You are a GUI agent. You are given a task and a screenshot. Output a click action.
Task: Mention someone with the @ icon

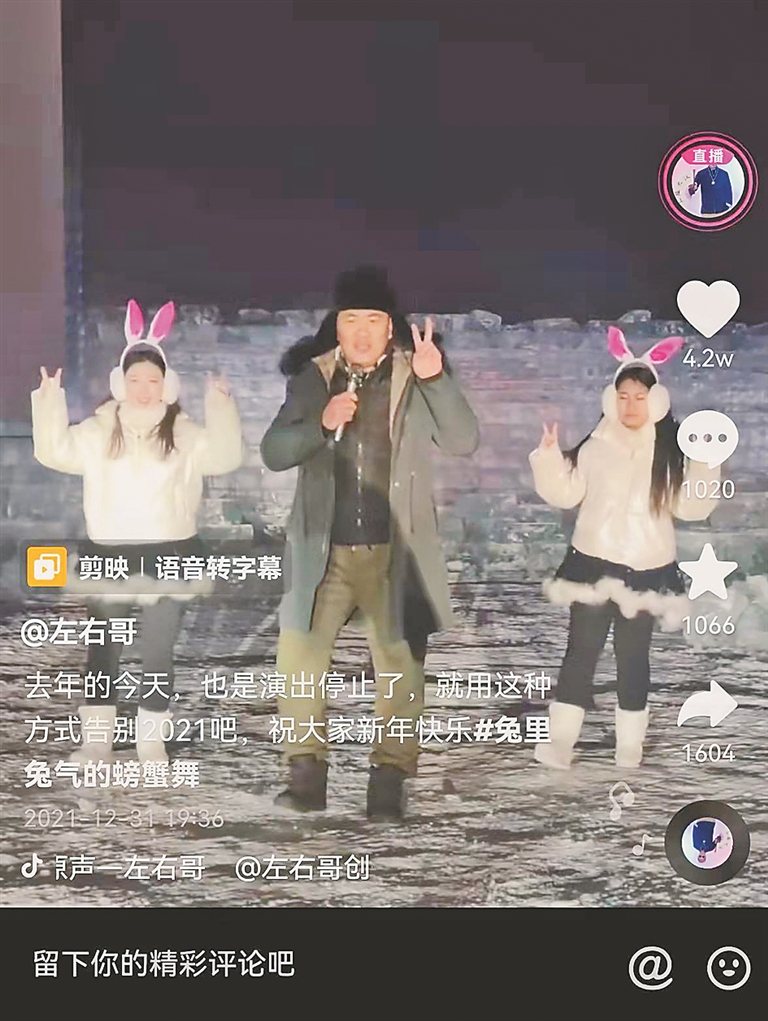[x=650, y=967]
